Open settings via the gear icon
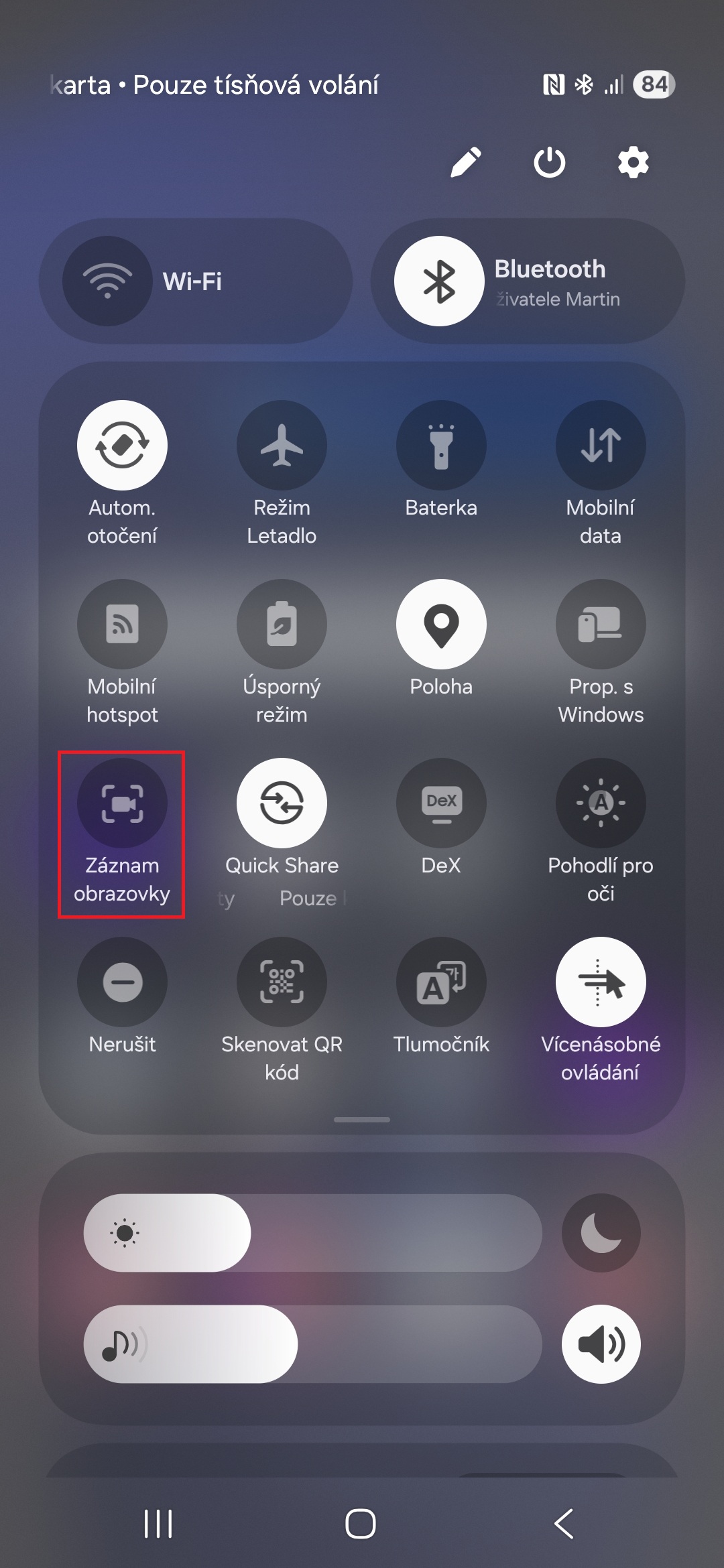Image resolution: width=724 pixels, height=1568 pixels. [633, 162]
